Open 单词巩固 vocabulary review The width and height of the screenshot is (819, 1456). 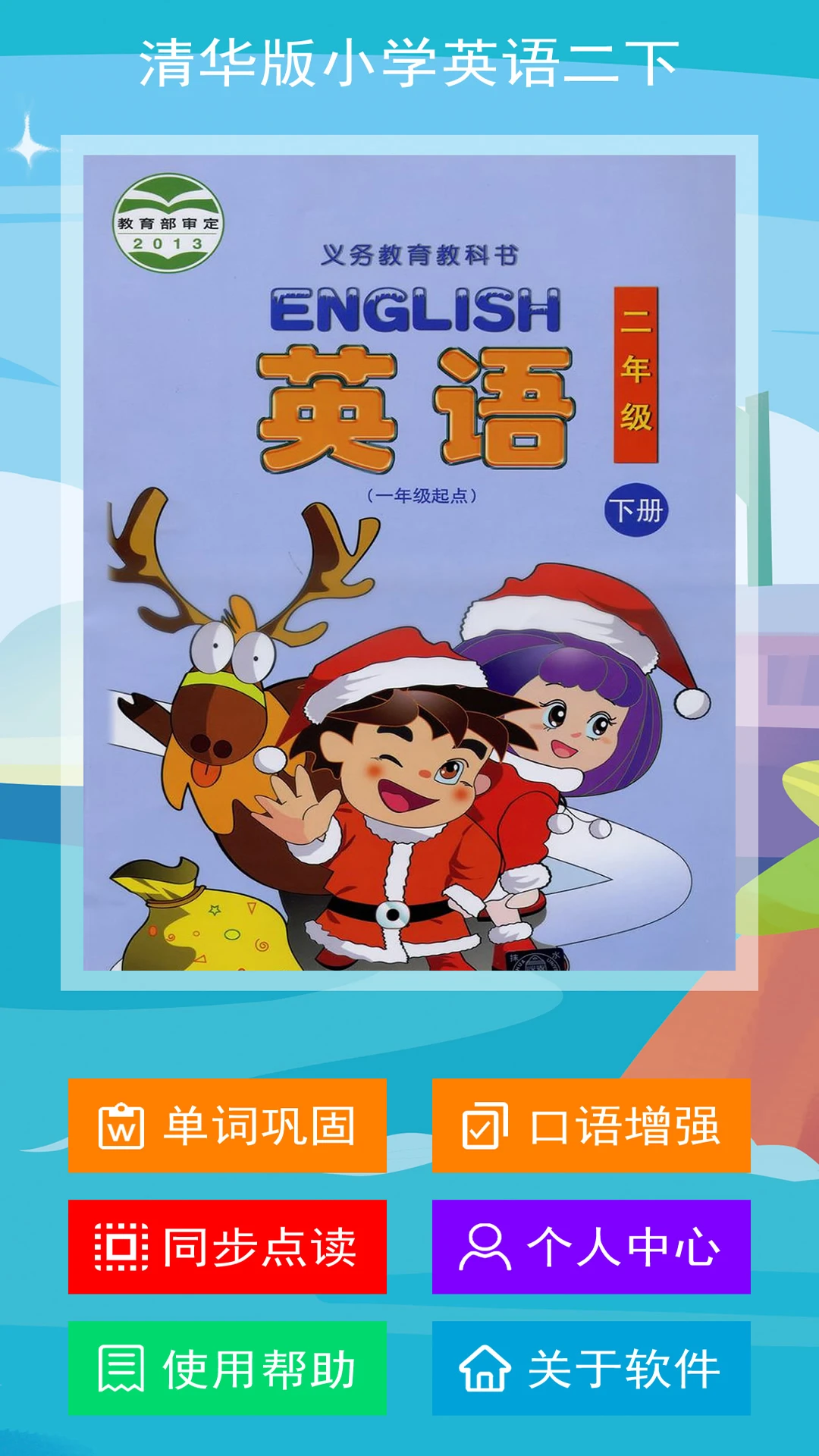[x=227, y=1125]
